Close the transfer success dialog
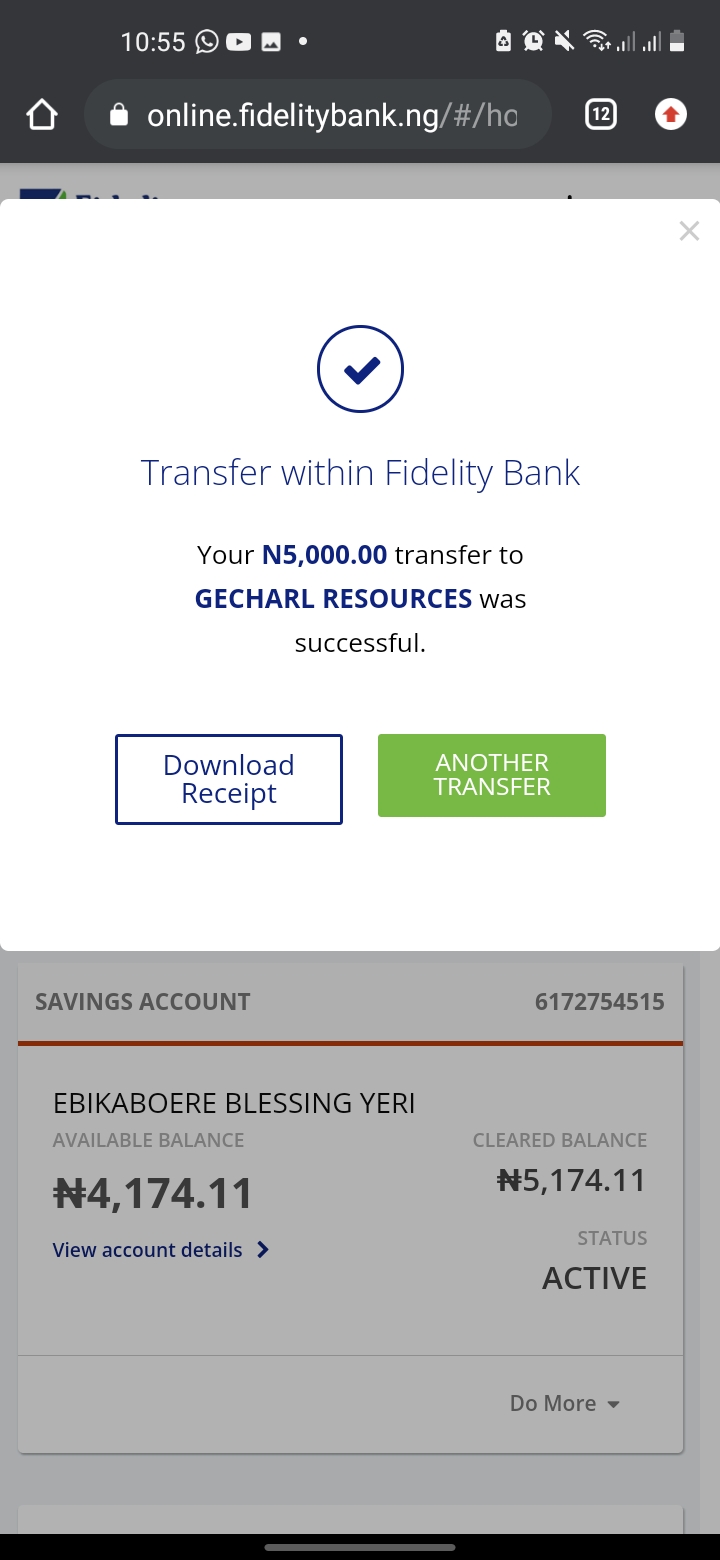Screen dimensions: 720x1560 (689, 231)
